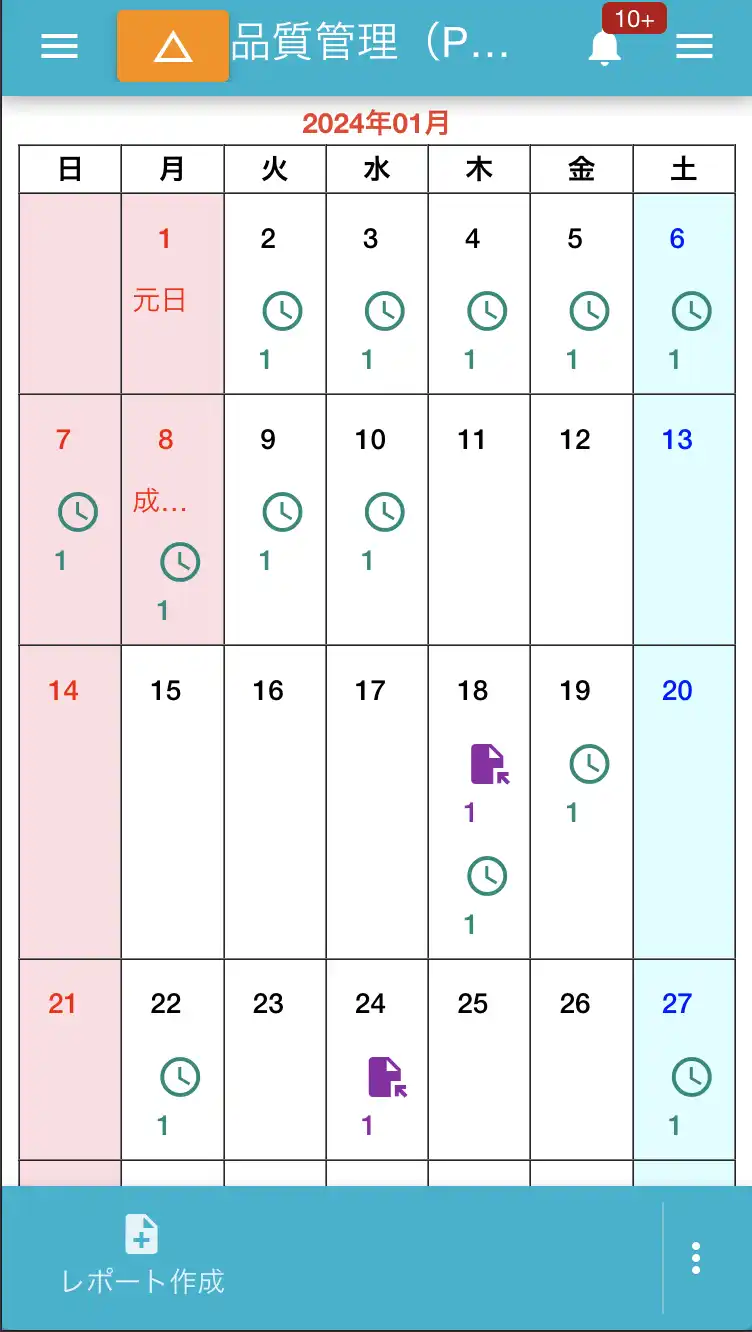The image size is (752, 1332).
Task: Open the left hamburger drawer menu
Action: (59, 46)
